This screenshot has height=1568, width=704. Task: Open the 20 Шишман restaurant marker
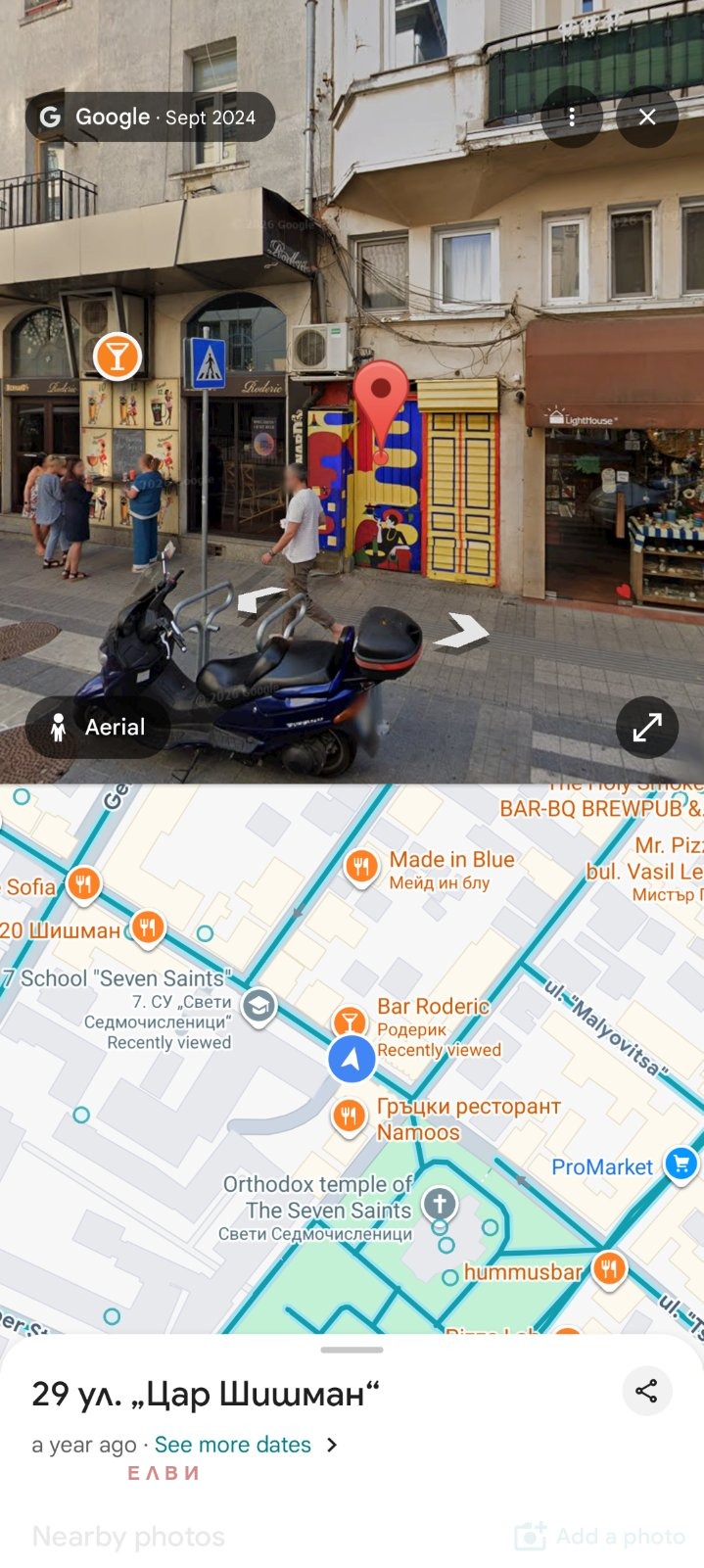(x=148, y=926)
